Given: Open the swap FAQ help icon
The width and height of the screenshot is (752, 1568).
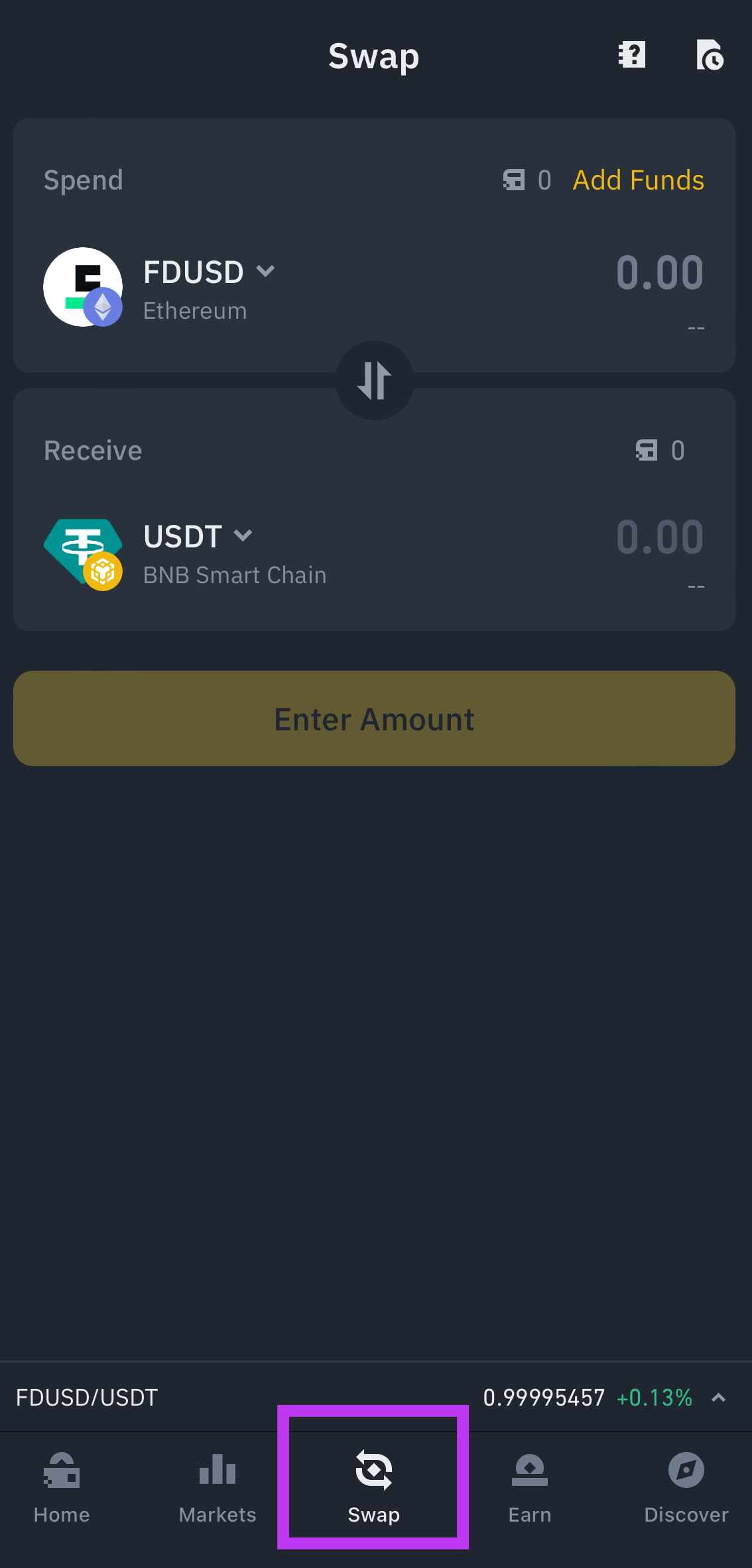Looking at the screenshot, I should (x=632, y=56).
